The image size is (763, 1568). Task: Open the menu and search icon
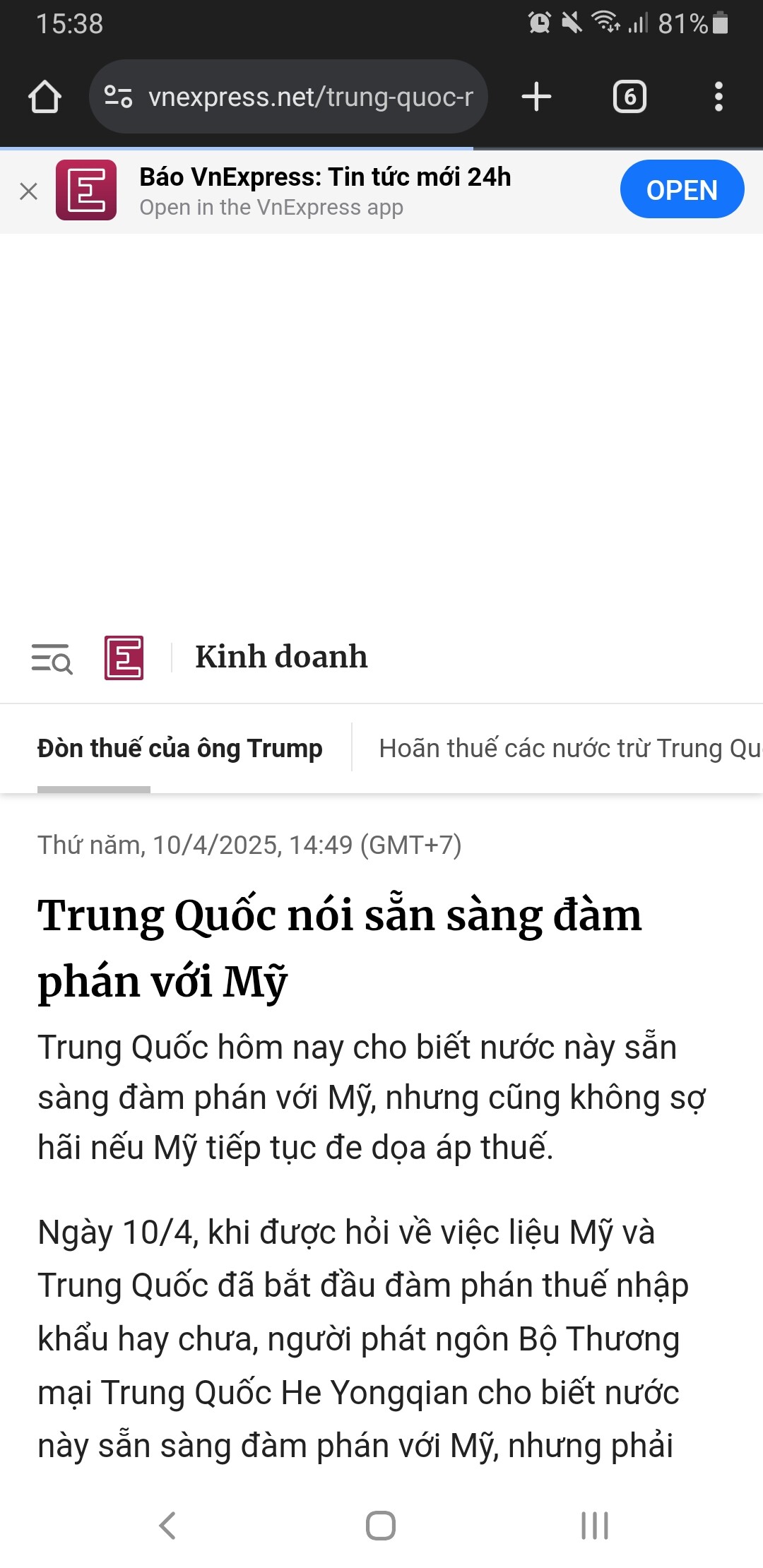(52, 658)
